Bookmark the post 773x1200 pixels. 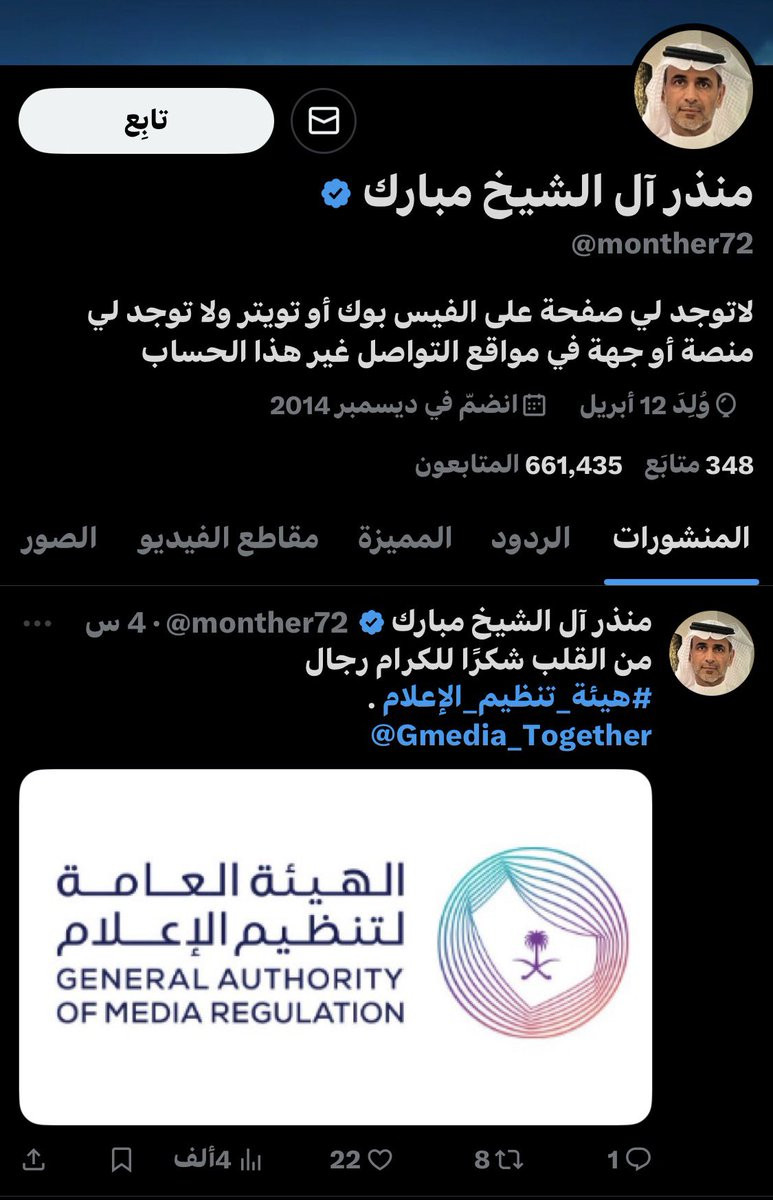pos(122,1159)
